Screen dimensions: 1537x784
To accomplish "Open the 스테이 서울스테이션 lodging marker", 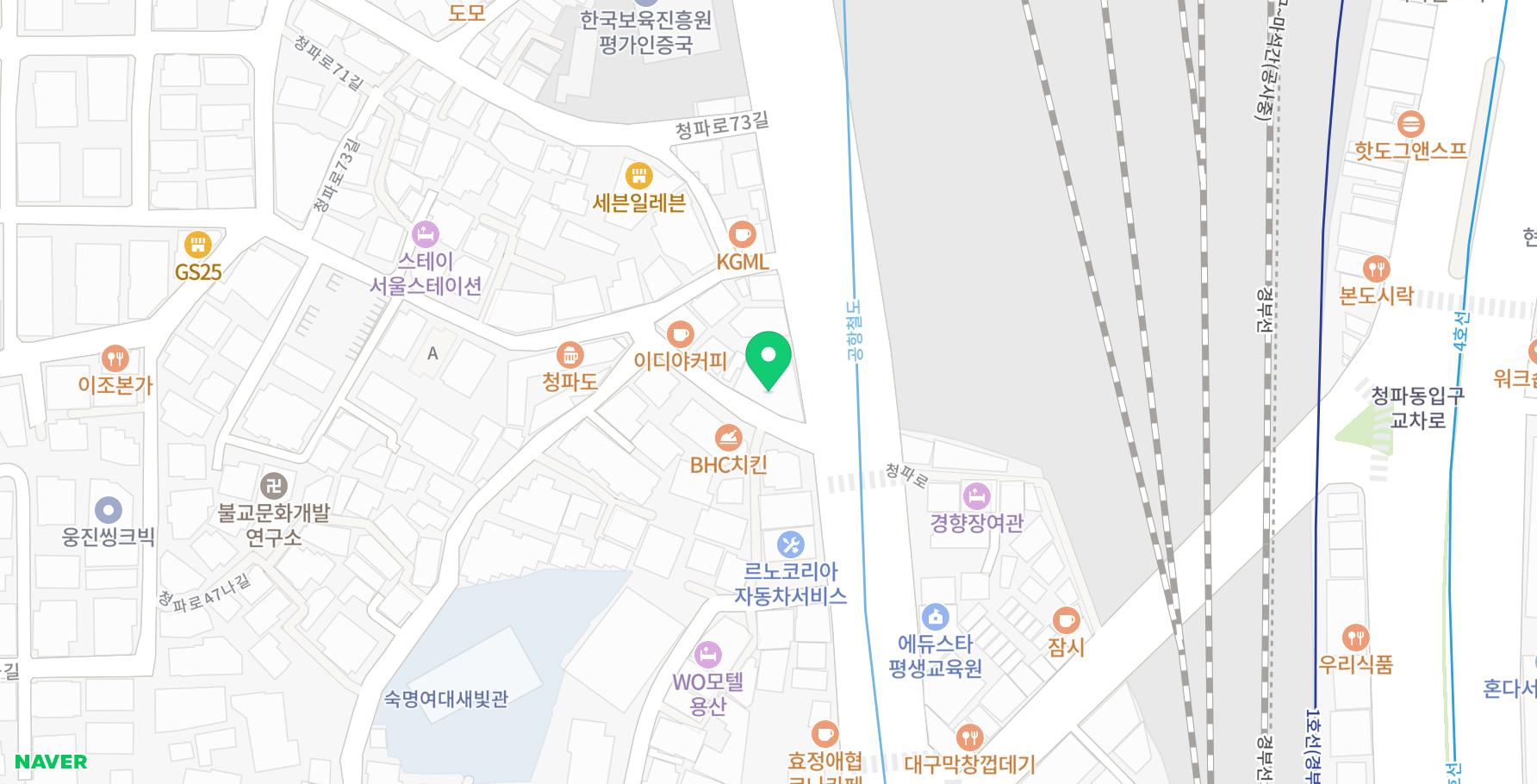I will 425,233.
